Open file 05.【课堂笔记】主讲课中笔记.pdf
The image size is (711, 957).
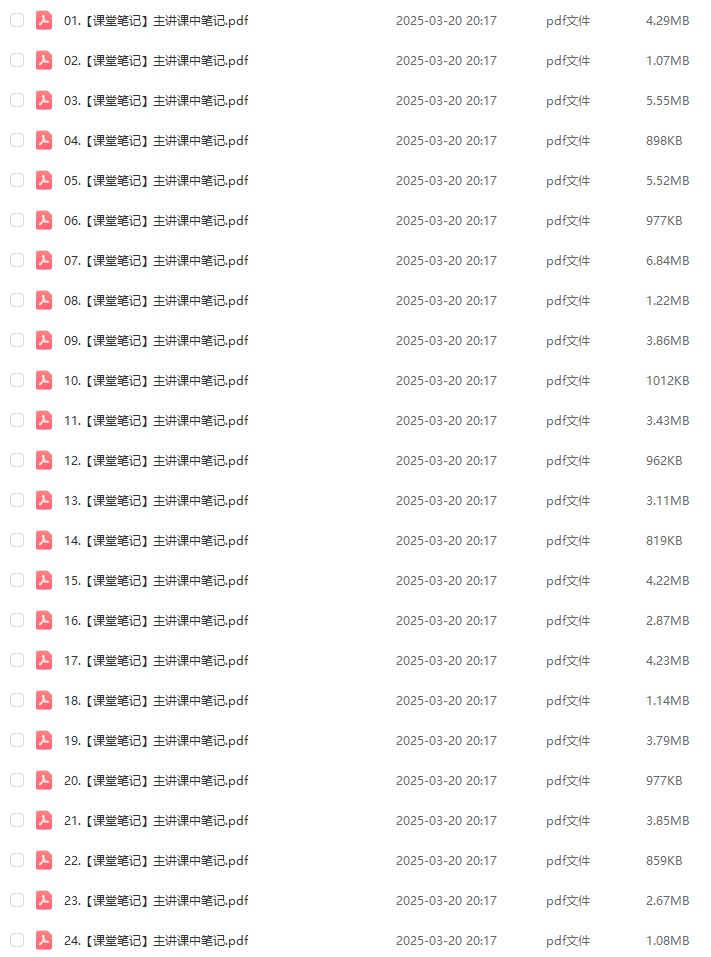pos(156,181)
